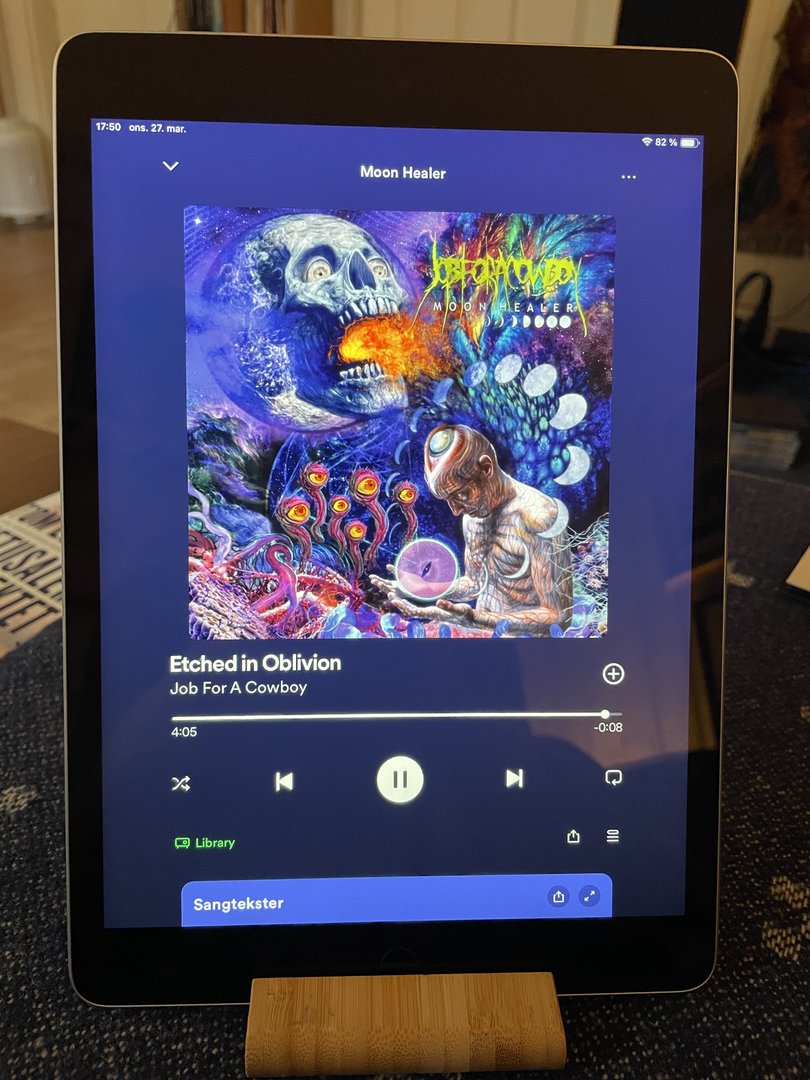Open the Library device picker
Viewport: 810px width, 1080px height.
coord(205,843)
